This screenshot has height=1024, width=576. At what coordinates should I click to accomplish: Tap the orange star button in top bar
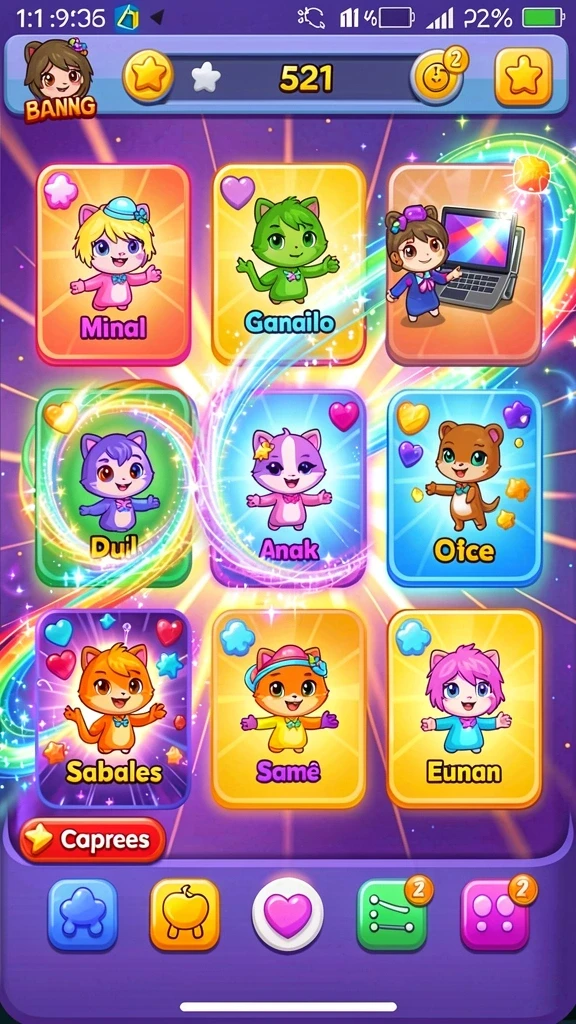(x=523, y=76)
